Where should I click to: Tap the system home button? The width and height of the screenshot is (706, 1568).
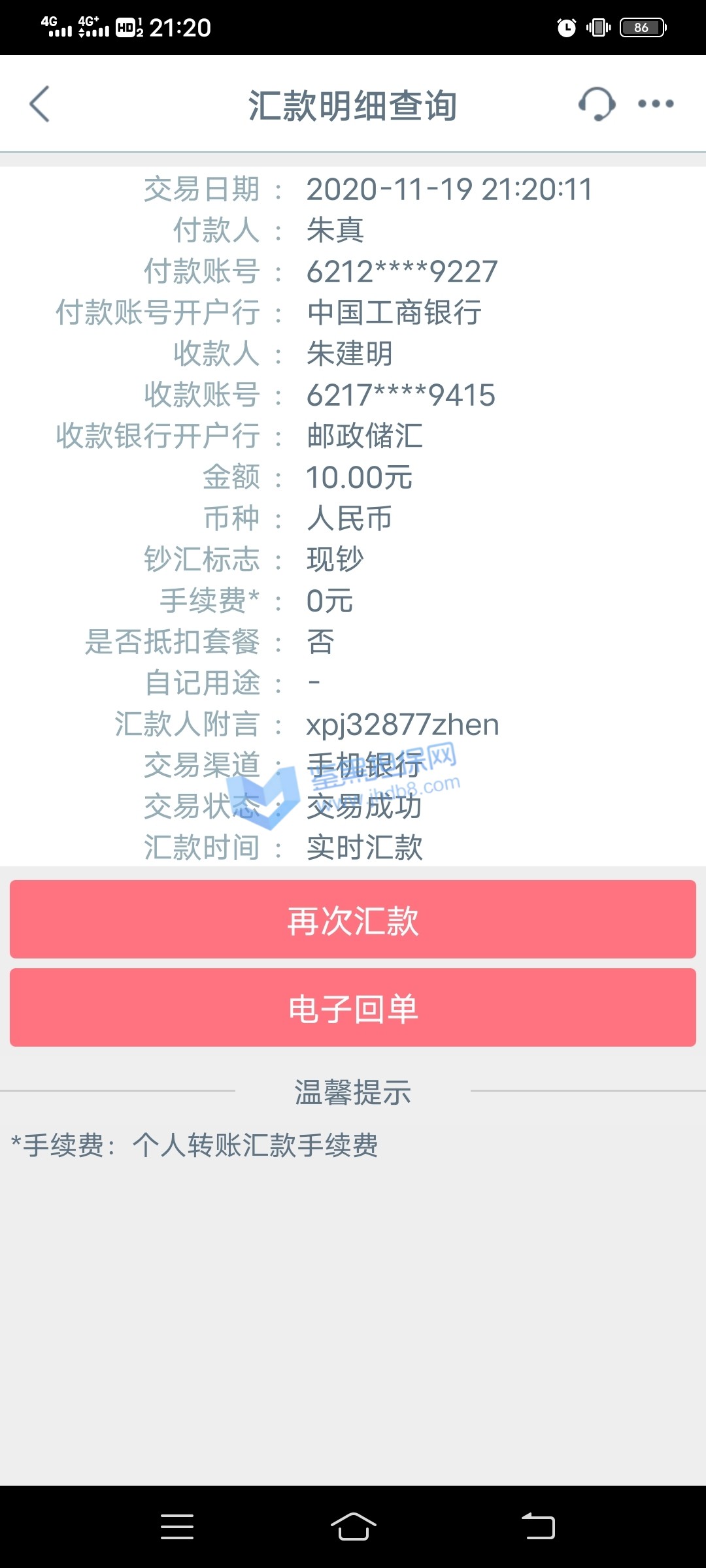pos(353,1527)
